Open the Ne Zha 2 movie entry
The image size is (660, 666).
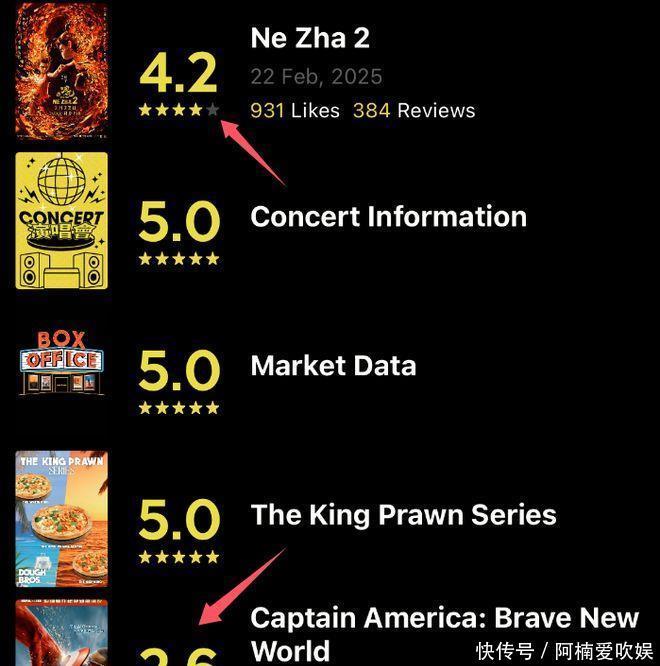309,39
